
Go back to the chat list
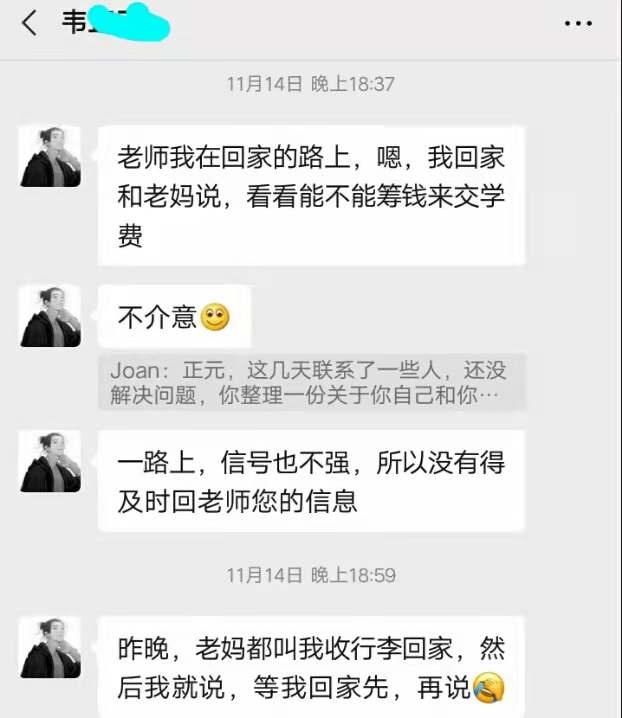[29, 23]
